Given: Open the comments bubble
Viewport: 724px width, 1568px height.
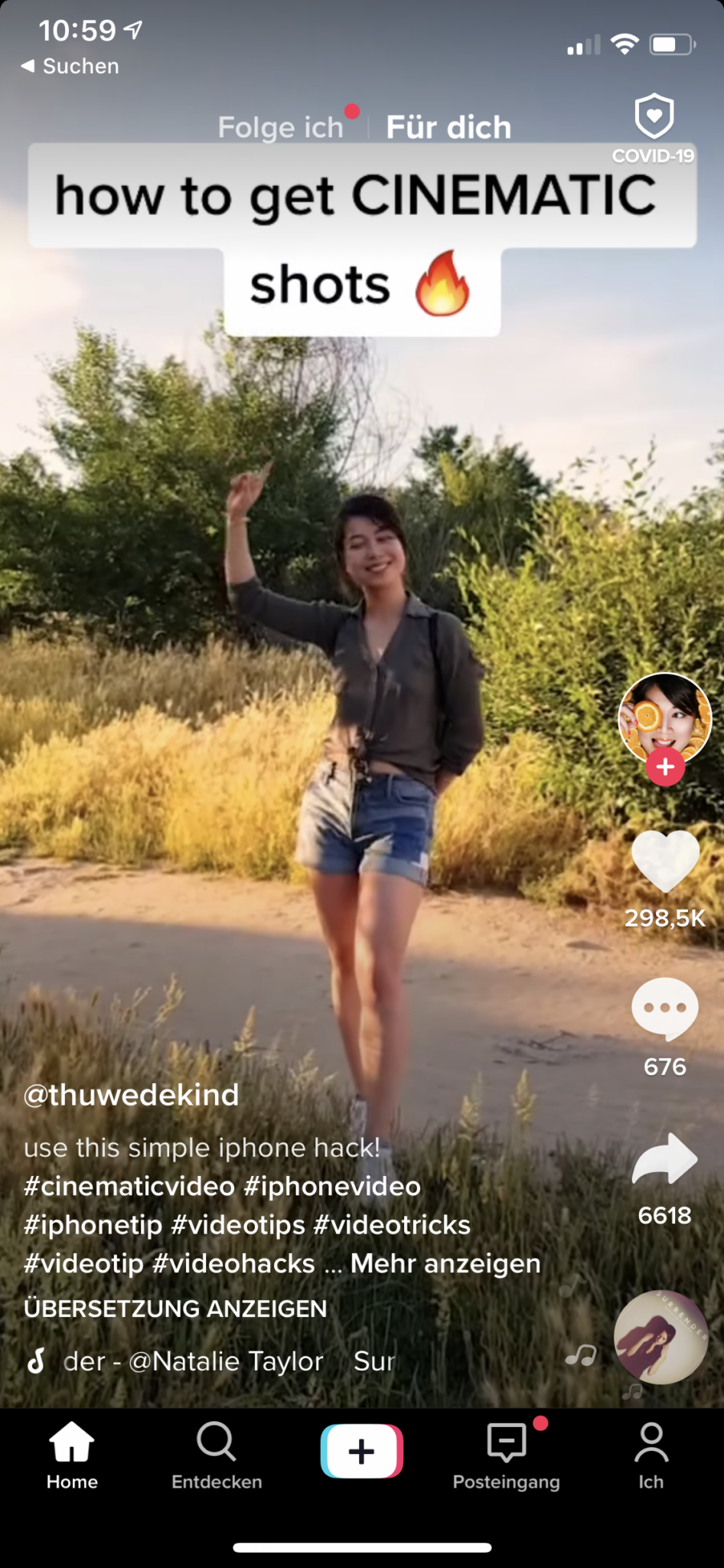Looking at the screenshot, I should [x=665, y=1008].
